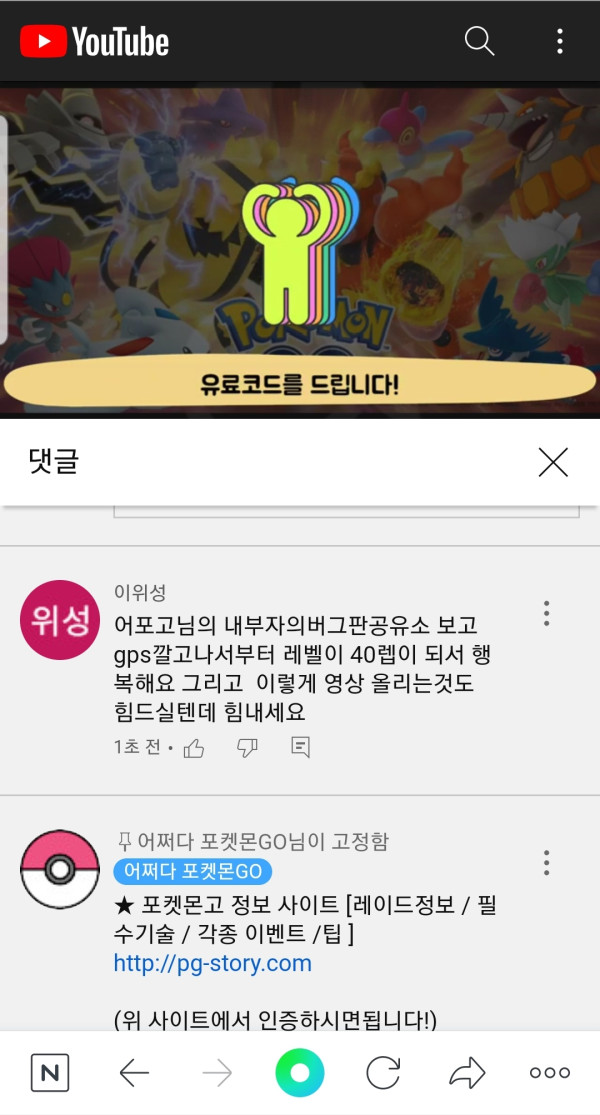Screen dimensions: 600x1115
Task: Open YouTube search
Action: [x=479, y=41]
